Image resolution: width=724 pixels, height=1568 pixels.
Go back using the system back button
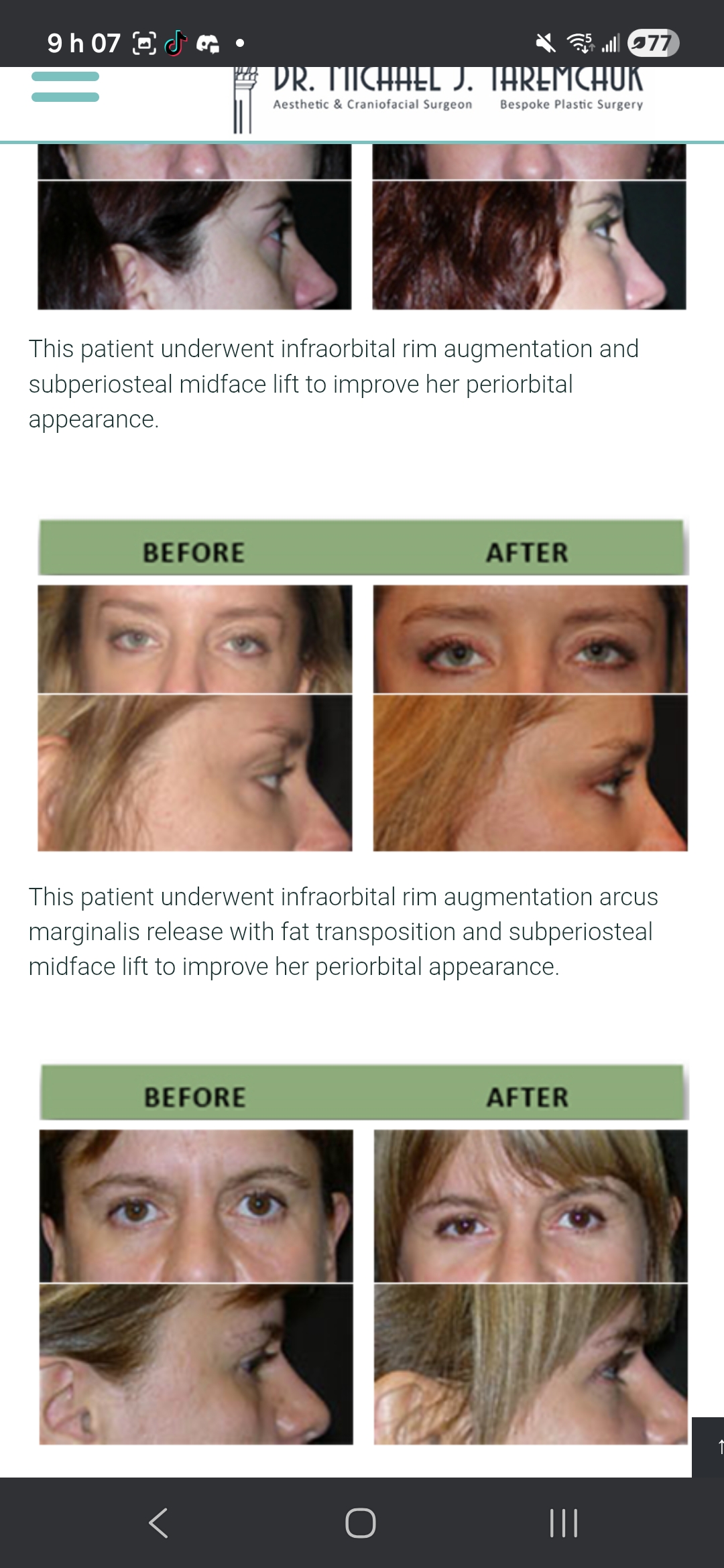158,1522
